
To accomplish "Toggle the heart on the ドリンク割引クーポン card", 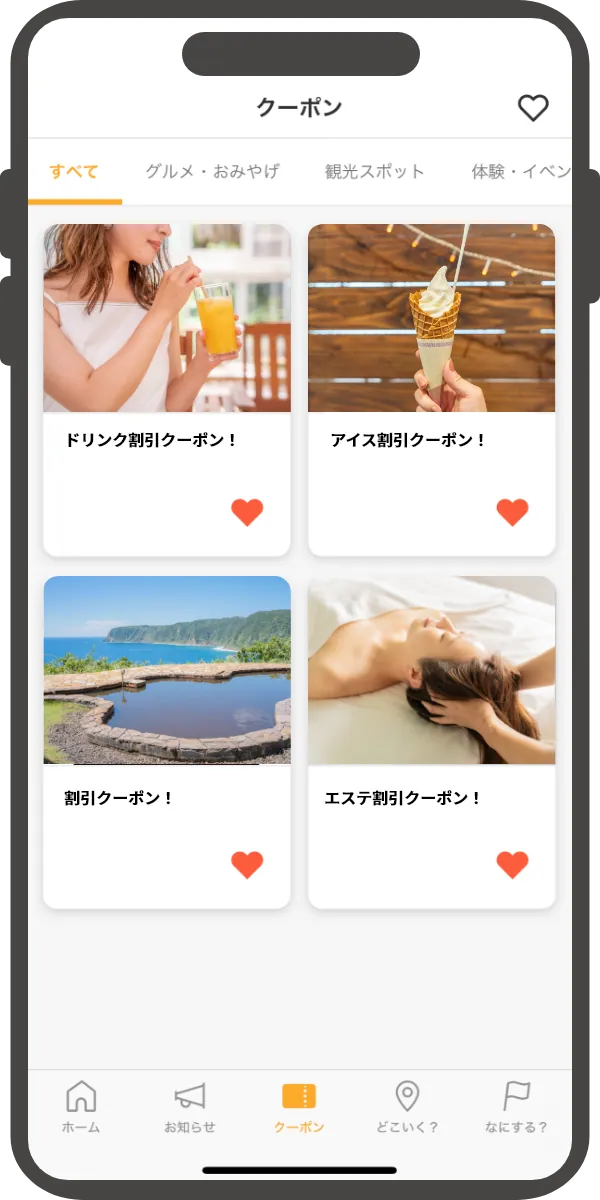I will (x=247, y=512).
